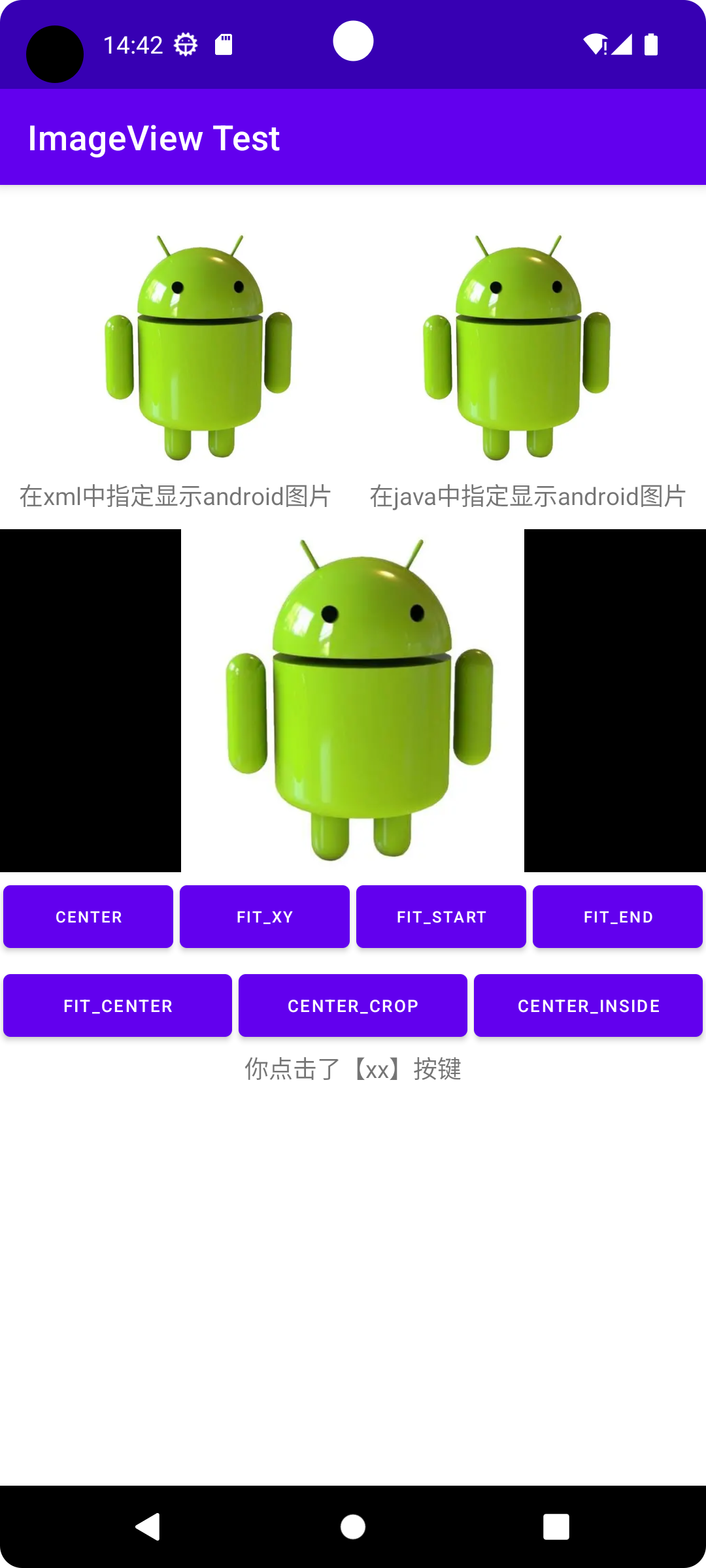Switch image to FIT_CENTER

[118, 1005]
